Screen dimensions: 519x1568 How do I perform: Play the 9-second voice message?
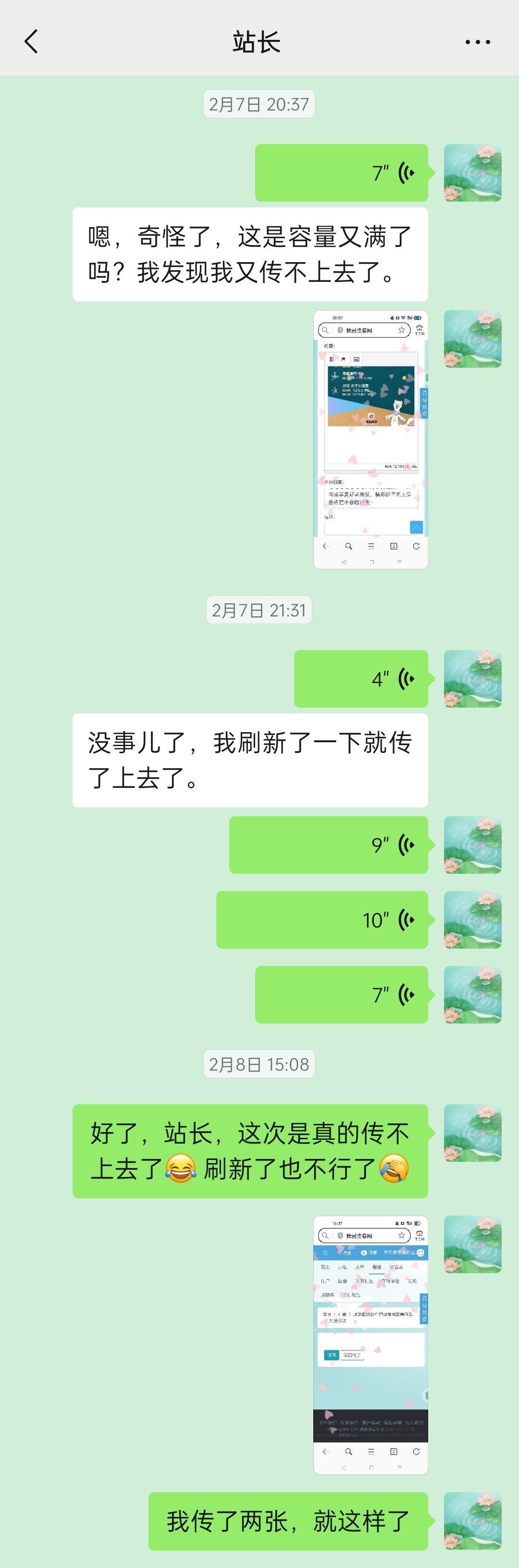pos(328,845)
